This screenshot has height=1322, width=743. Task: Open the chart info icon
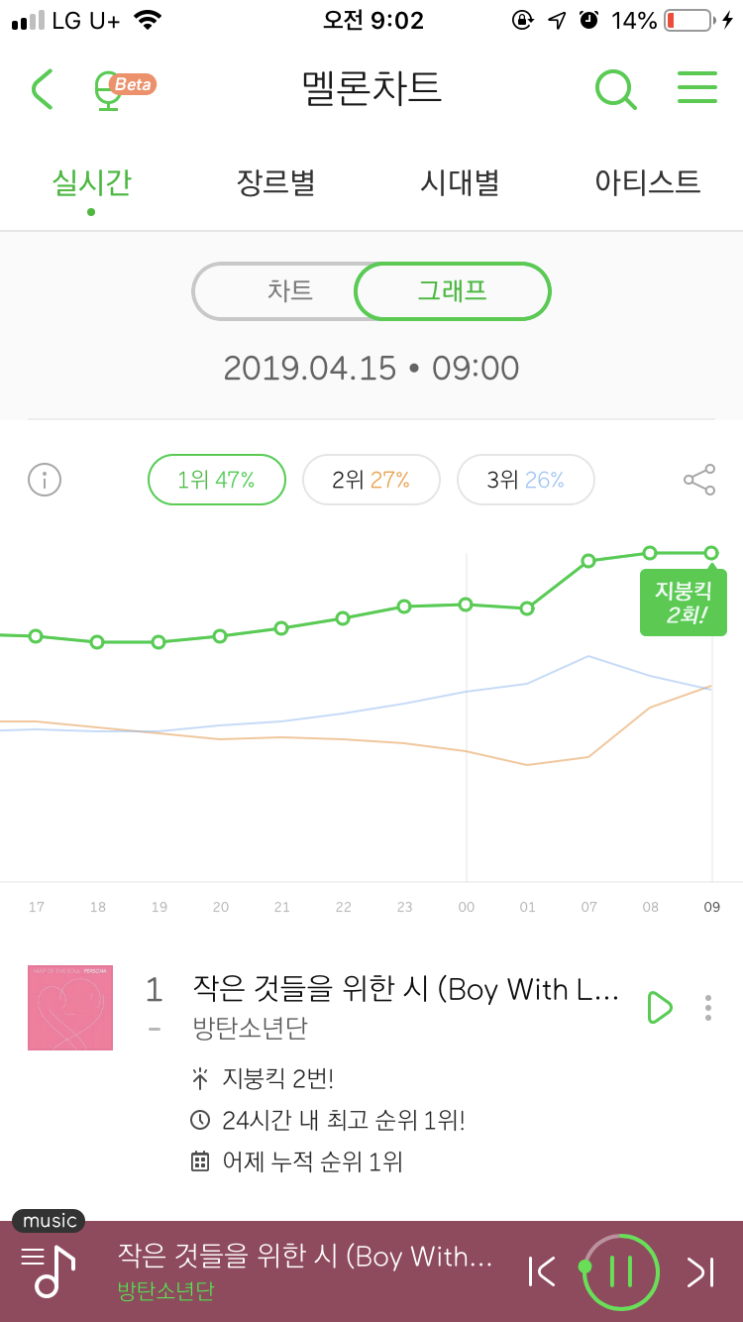coord(44,480)
